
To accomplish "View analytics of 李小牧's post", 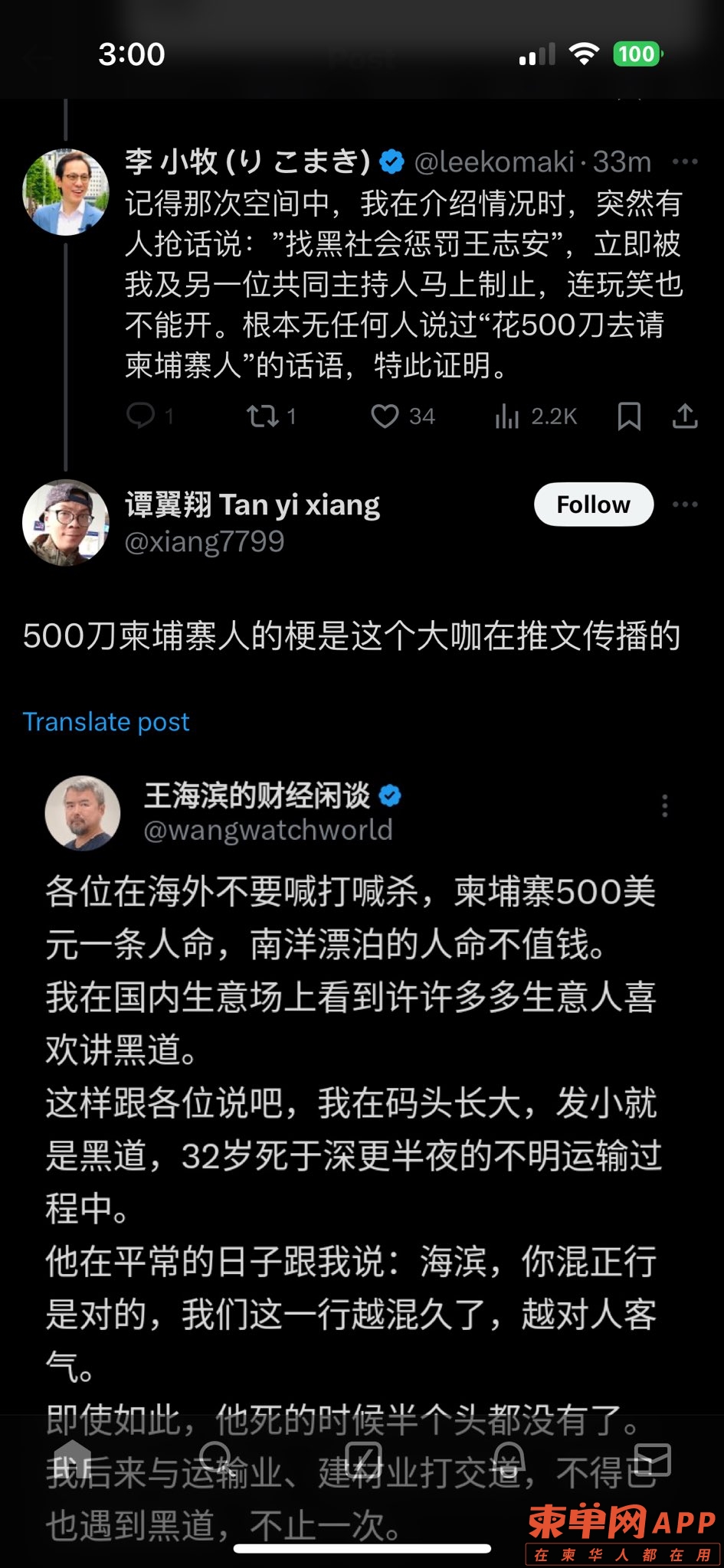I will [507, 416].
